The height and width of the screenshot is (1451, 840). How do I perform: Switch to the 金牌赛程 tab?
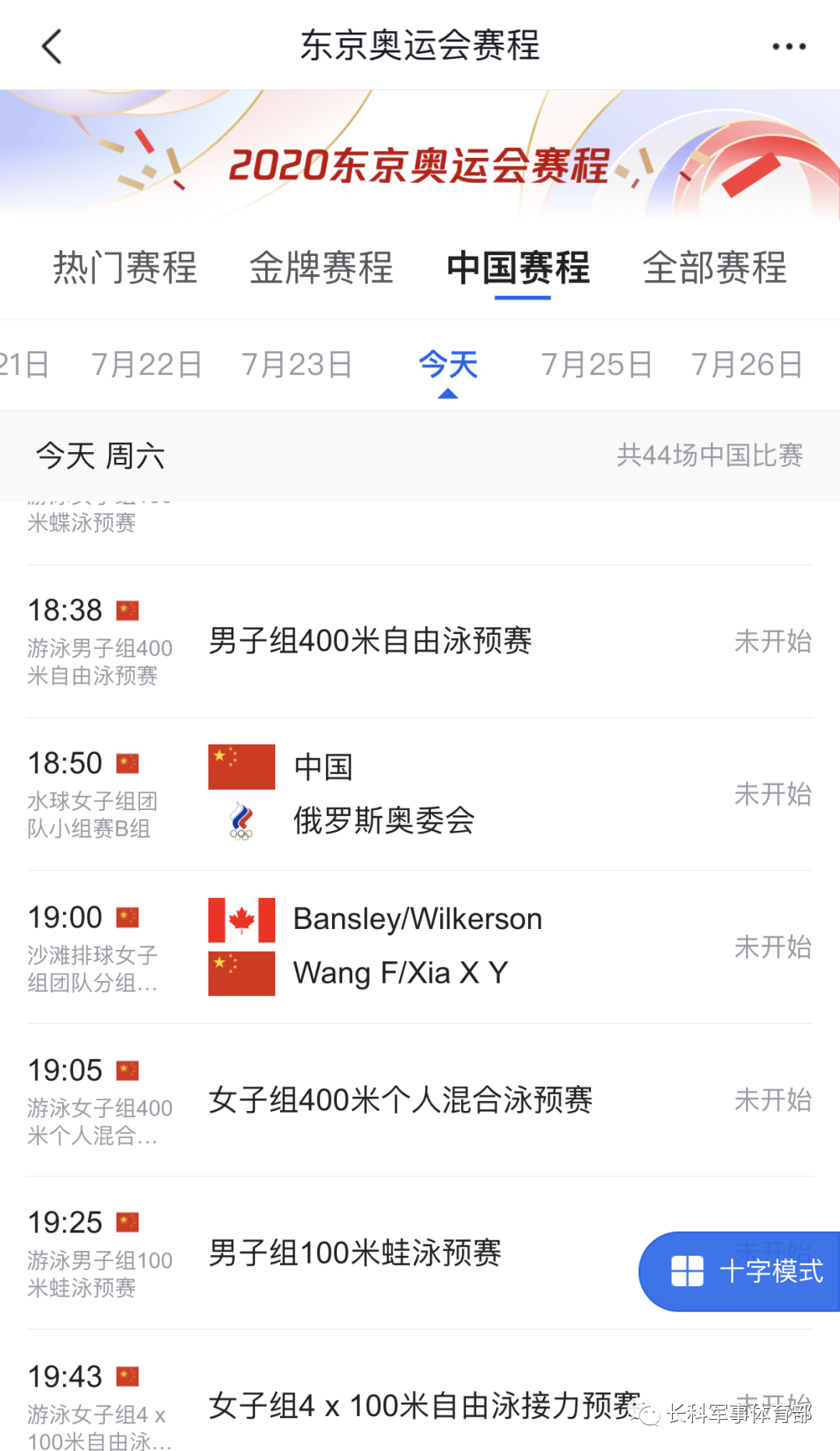[x=321, y=268]
